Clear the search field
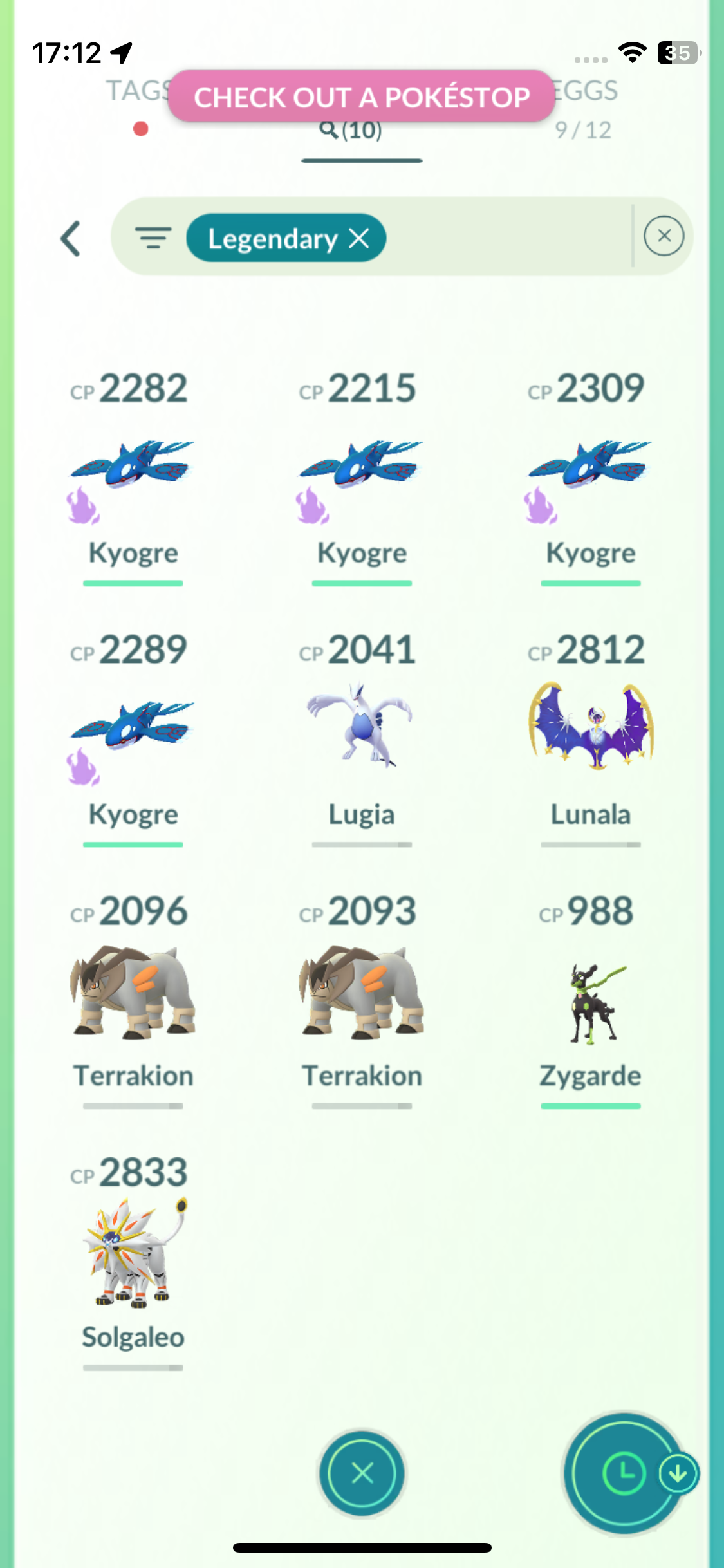 664,236
